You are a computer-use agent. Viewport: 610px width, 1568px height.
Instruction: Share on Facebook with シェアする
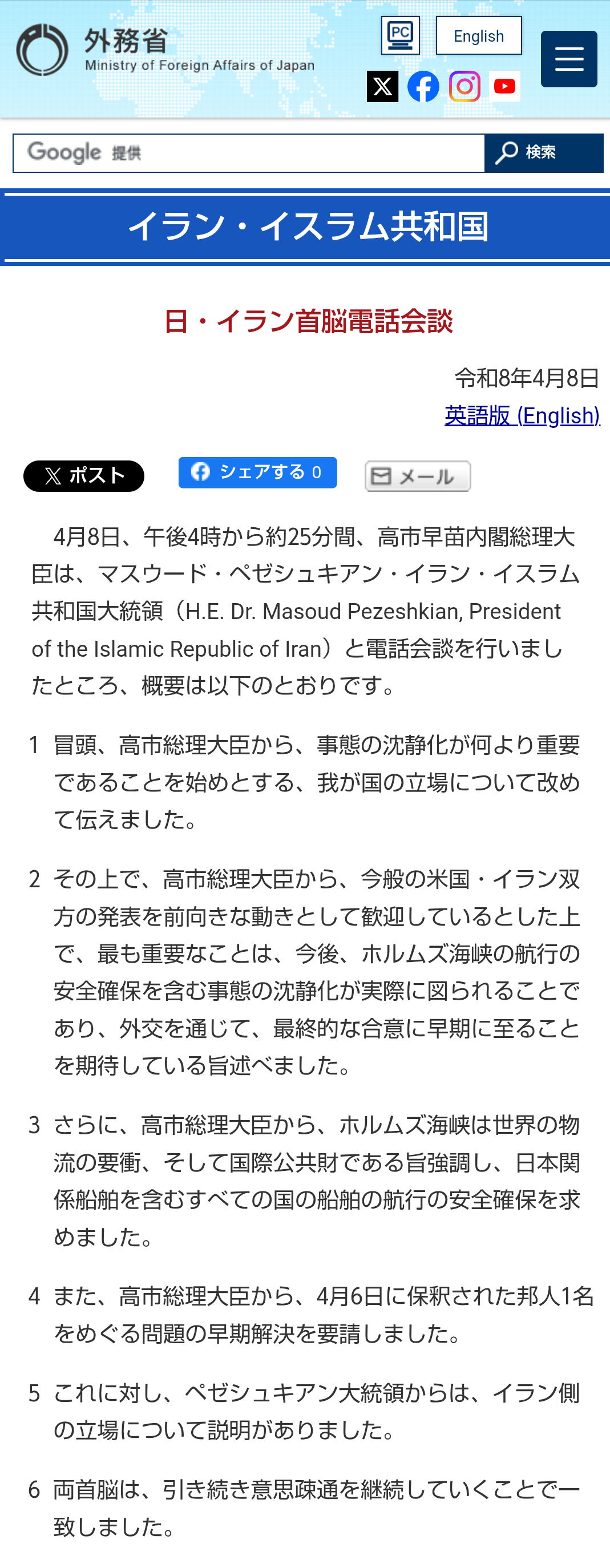point(257,472)
